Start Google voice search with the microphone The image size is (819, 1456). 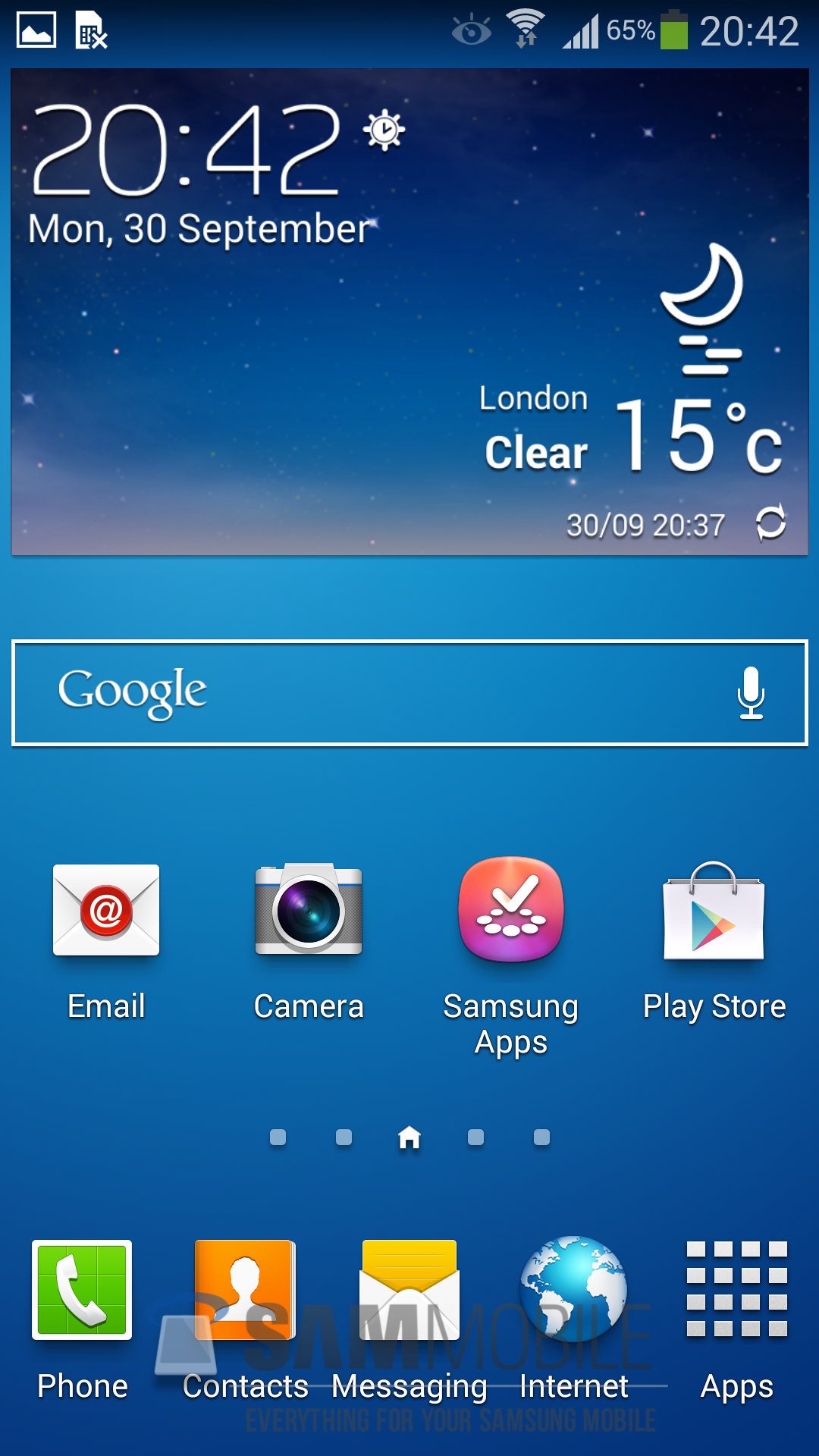[x=751, y=692]
